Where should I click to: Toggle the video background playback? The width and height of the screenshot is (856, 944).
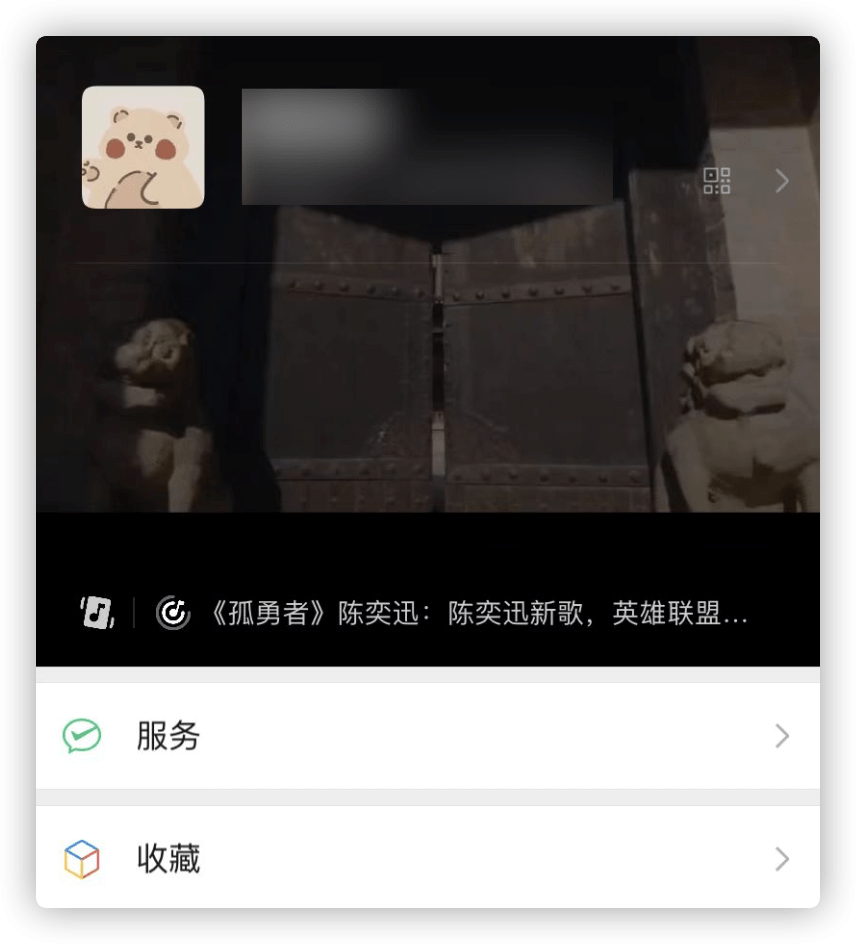point(428,380)
